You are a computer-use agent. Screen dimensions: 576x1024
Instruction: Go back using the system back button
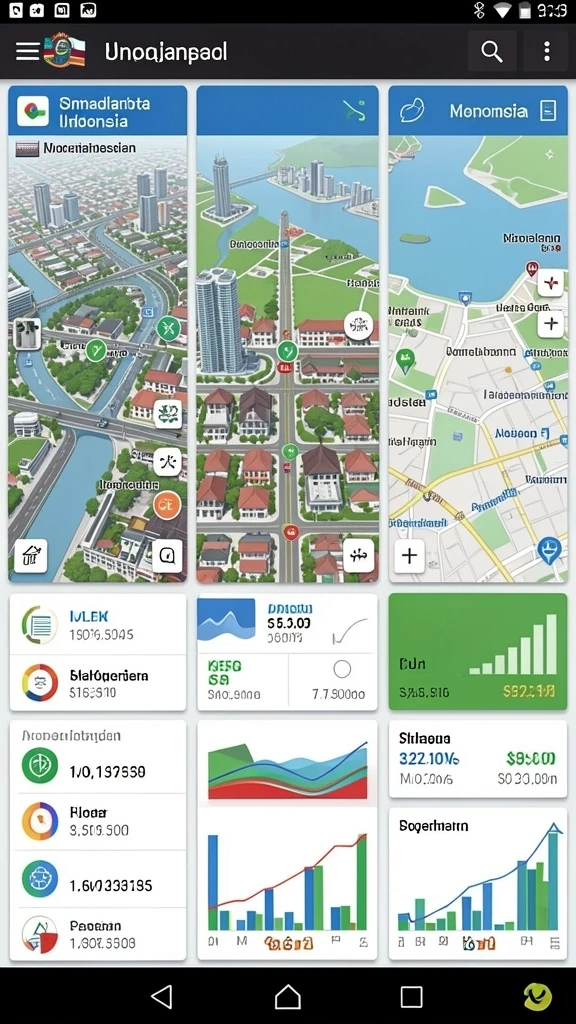tap(161, 997)
